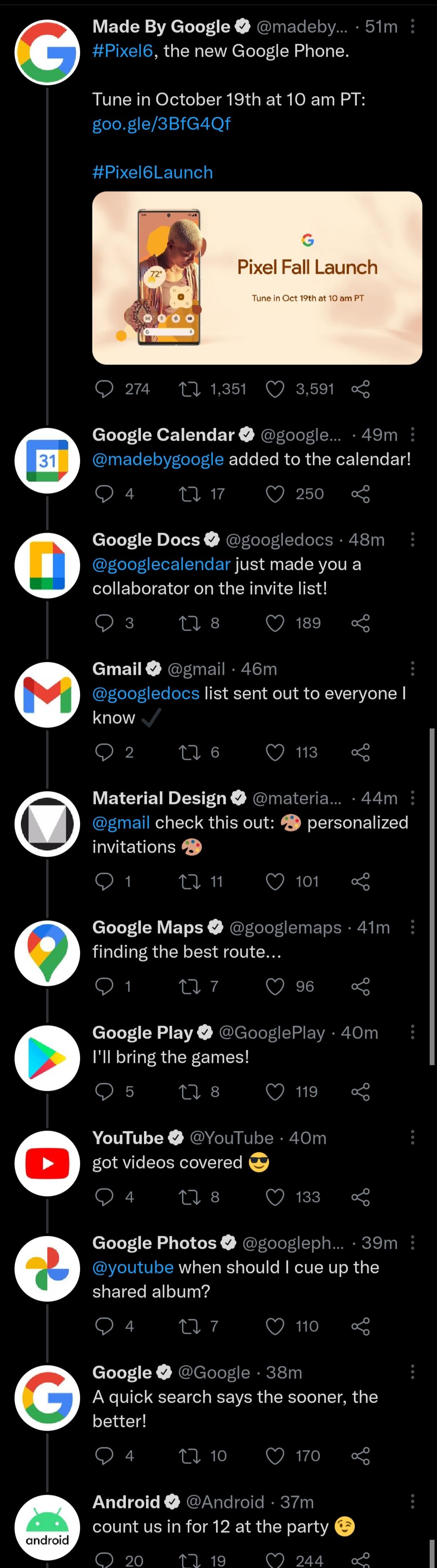Like the Google Docs tweet
437x1568 pixels.
point(275,623)
